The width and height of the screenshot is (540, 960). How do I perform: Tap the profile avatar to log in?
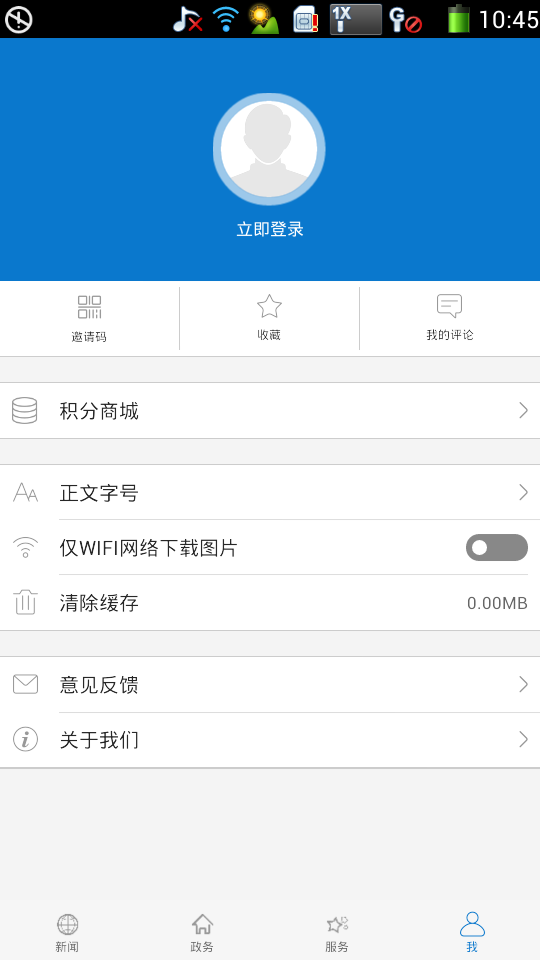pos(269,149)
